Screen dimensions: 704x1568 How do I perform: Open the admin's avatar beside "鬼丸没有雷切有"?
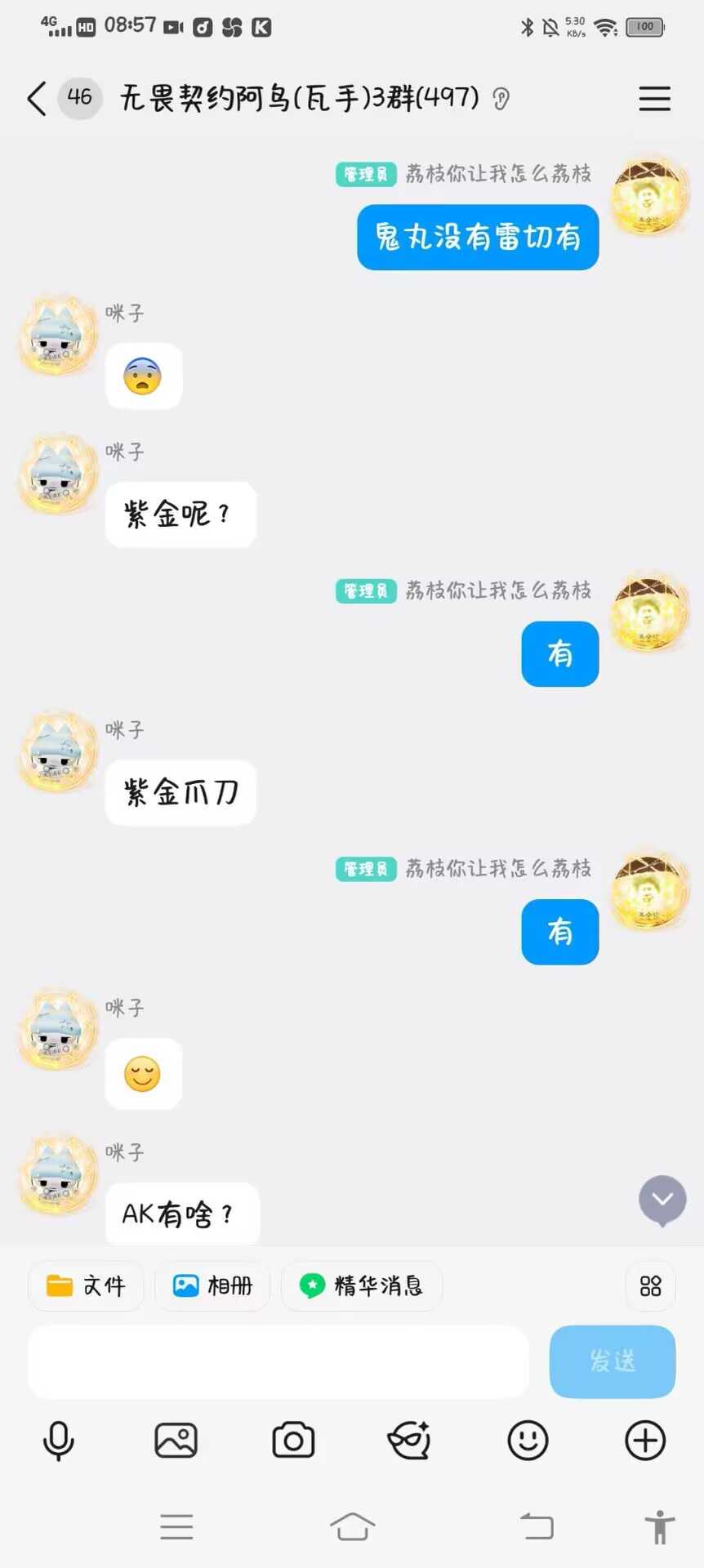[x=650, y=196]
